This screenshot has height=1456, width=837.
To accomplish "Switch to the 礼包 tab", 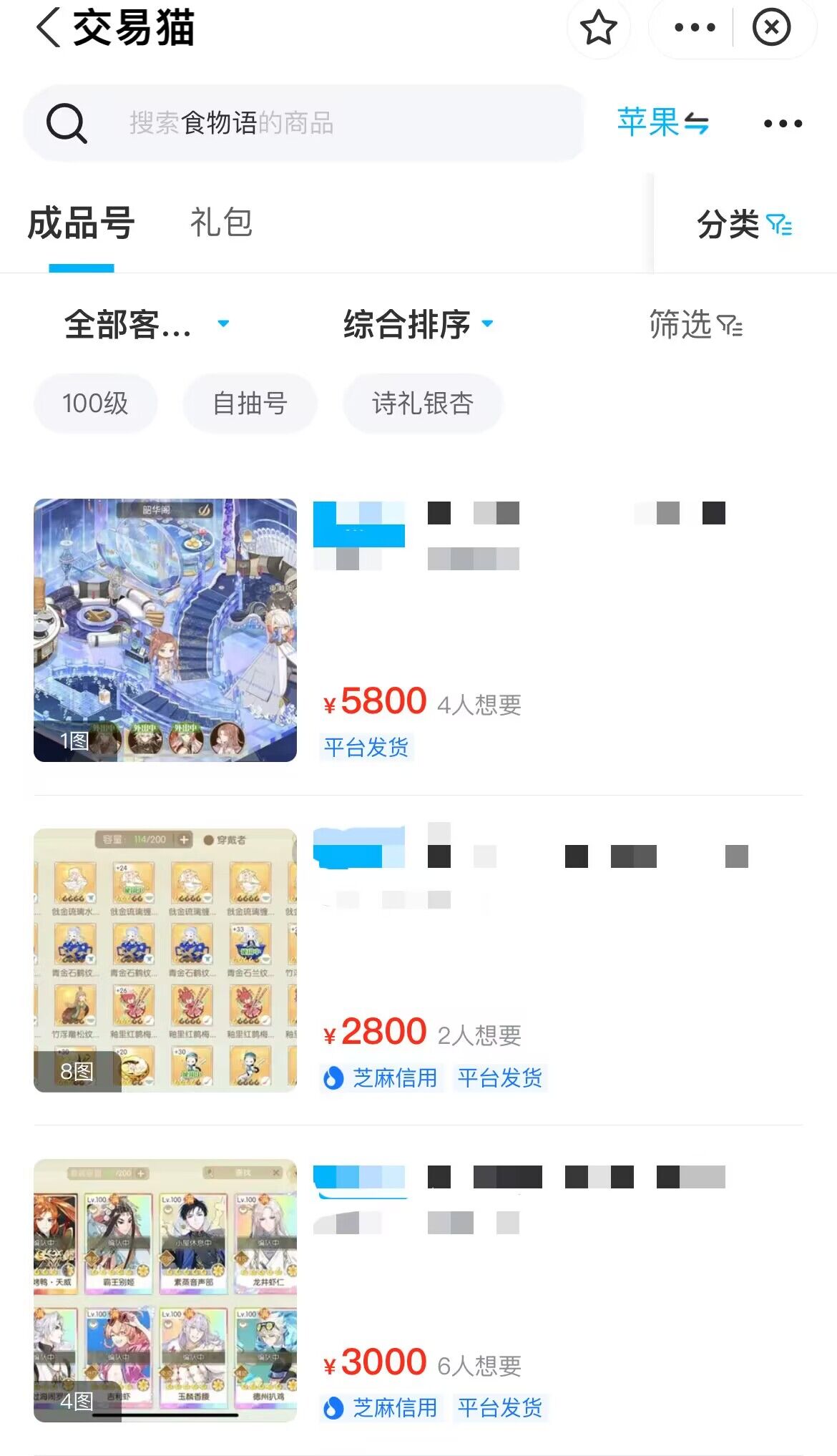I will [221, 223].
